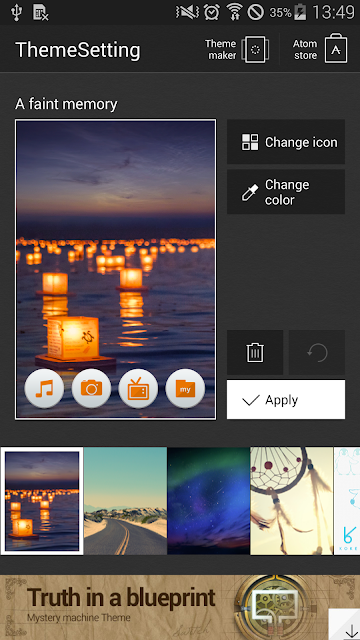Screen dimensions: 360x640
Task: Open the Theme maker
Action: 237,50
